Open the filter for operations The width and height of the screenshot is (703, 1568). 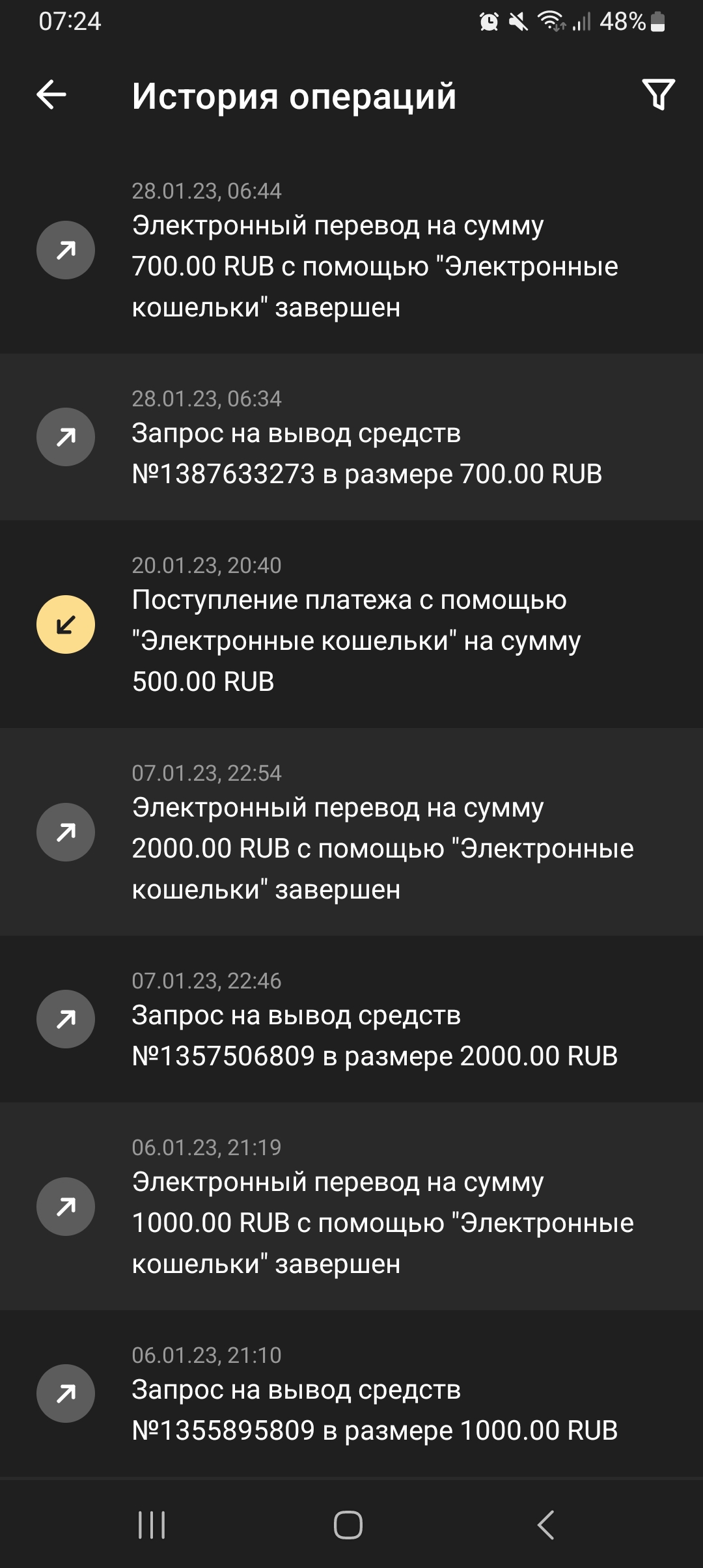(x=658, y=95)
